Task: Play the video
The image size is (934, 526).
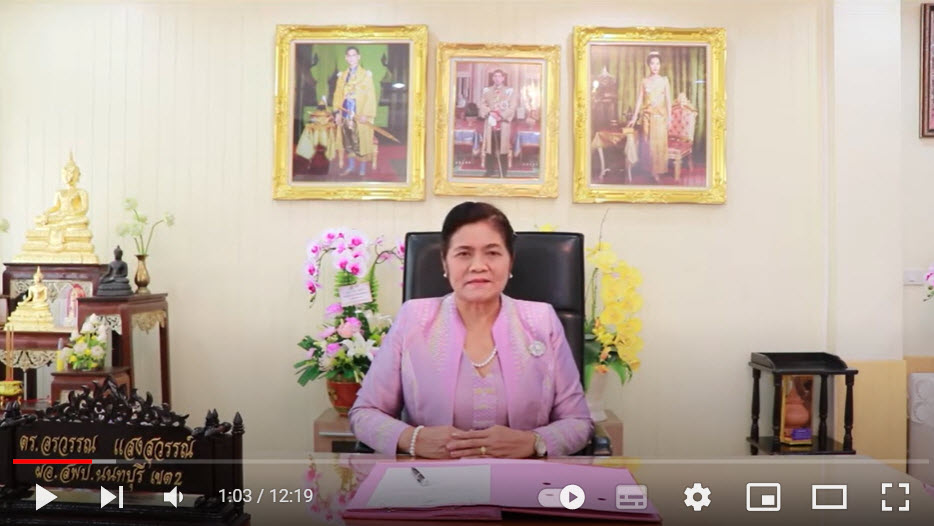Action: (x=46, y=497)
